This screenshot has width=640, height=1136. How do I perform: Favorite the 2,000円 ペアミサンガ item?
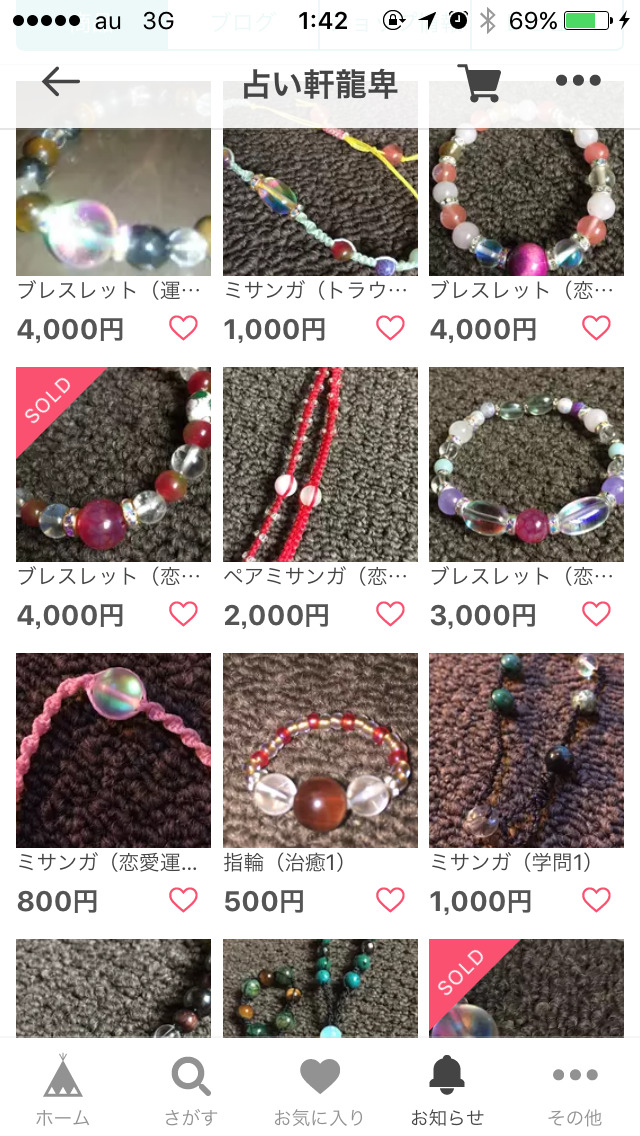pyautogui.click(x=390, y=613)
